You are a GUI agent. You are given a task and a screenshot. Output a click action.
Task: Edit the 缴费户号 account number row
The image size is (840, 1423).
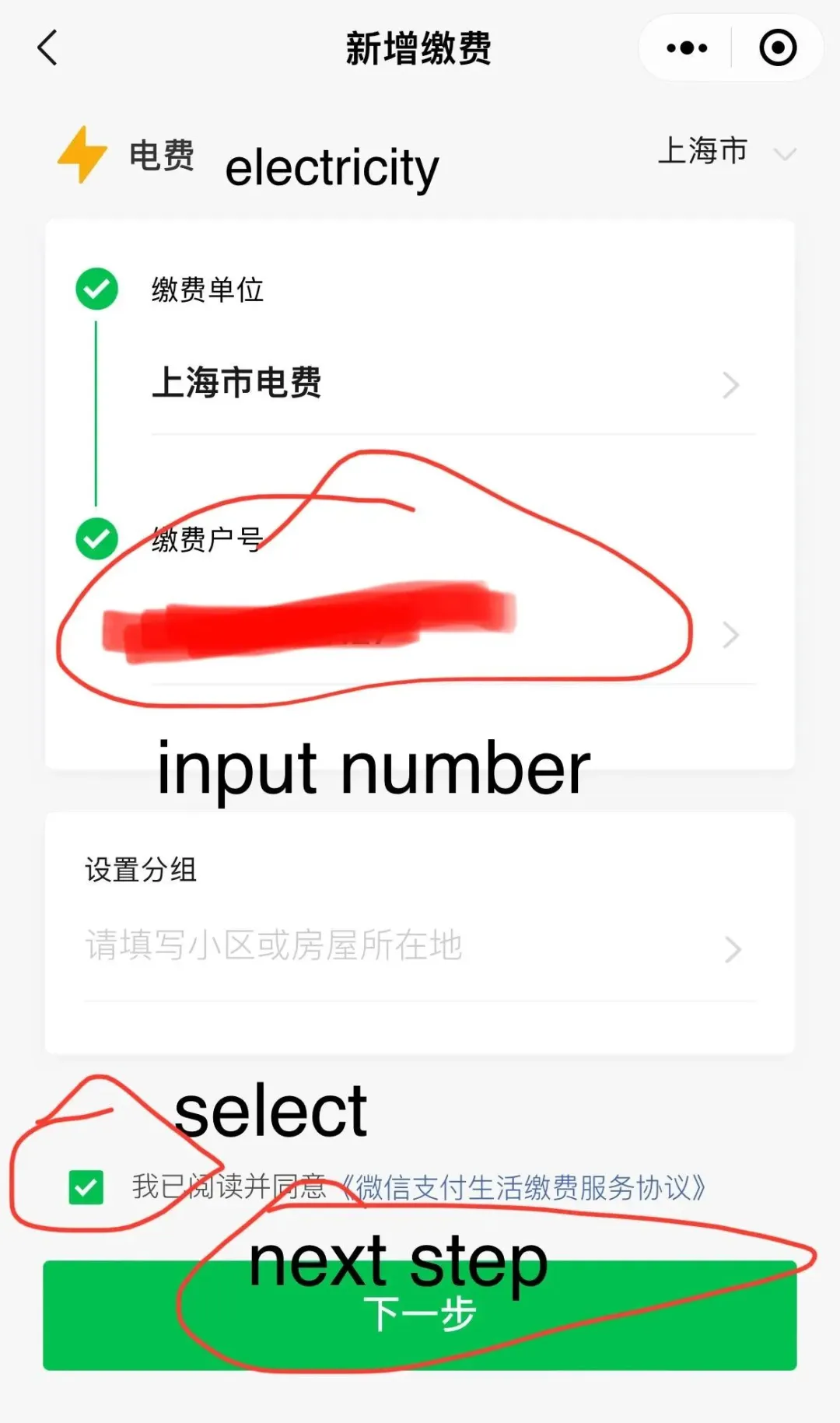(451, 634)
